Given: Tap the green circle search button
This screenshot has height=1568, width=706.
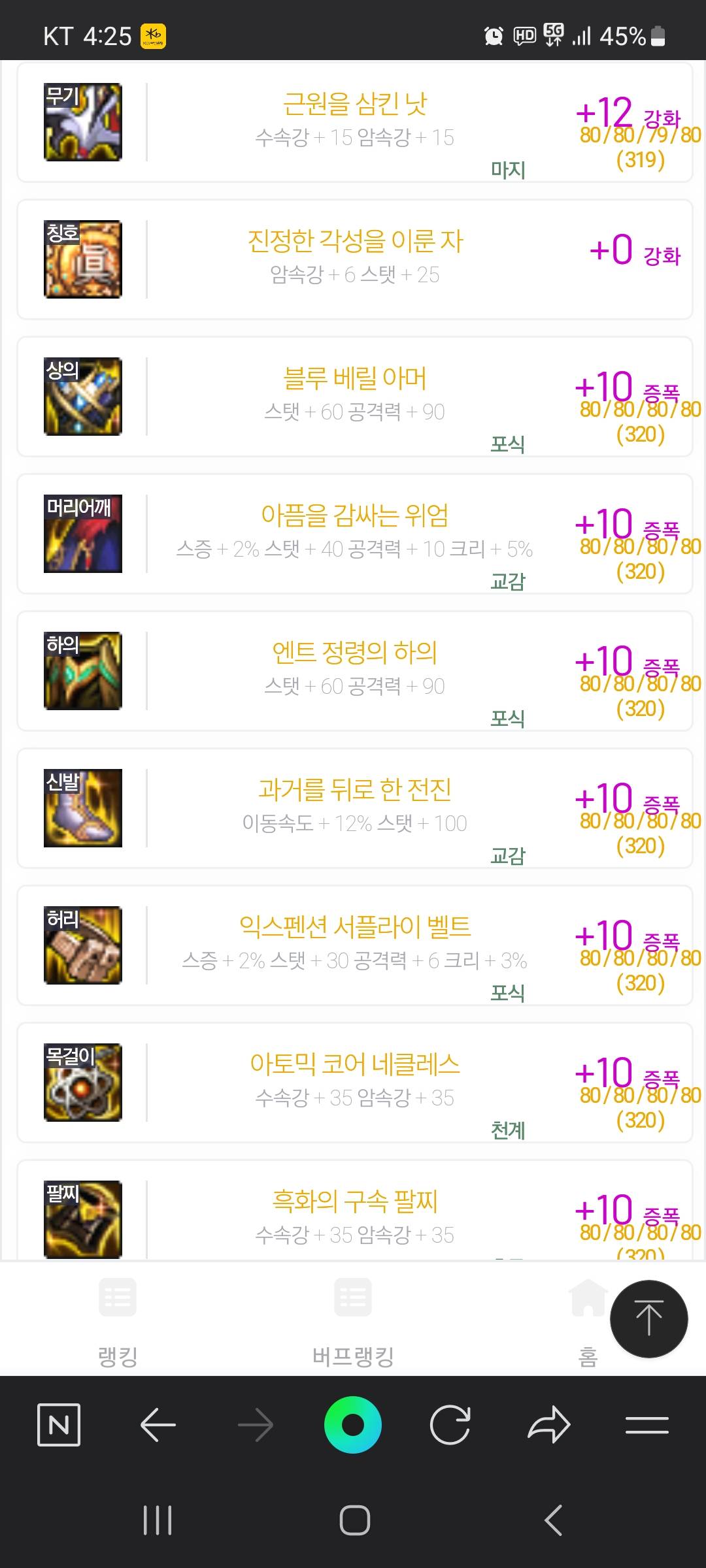Looking at the screenshot, I should (353, 1425).
